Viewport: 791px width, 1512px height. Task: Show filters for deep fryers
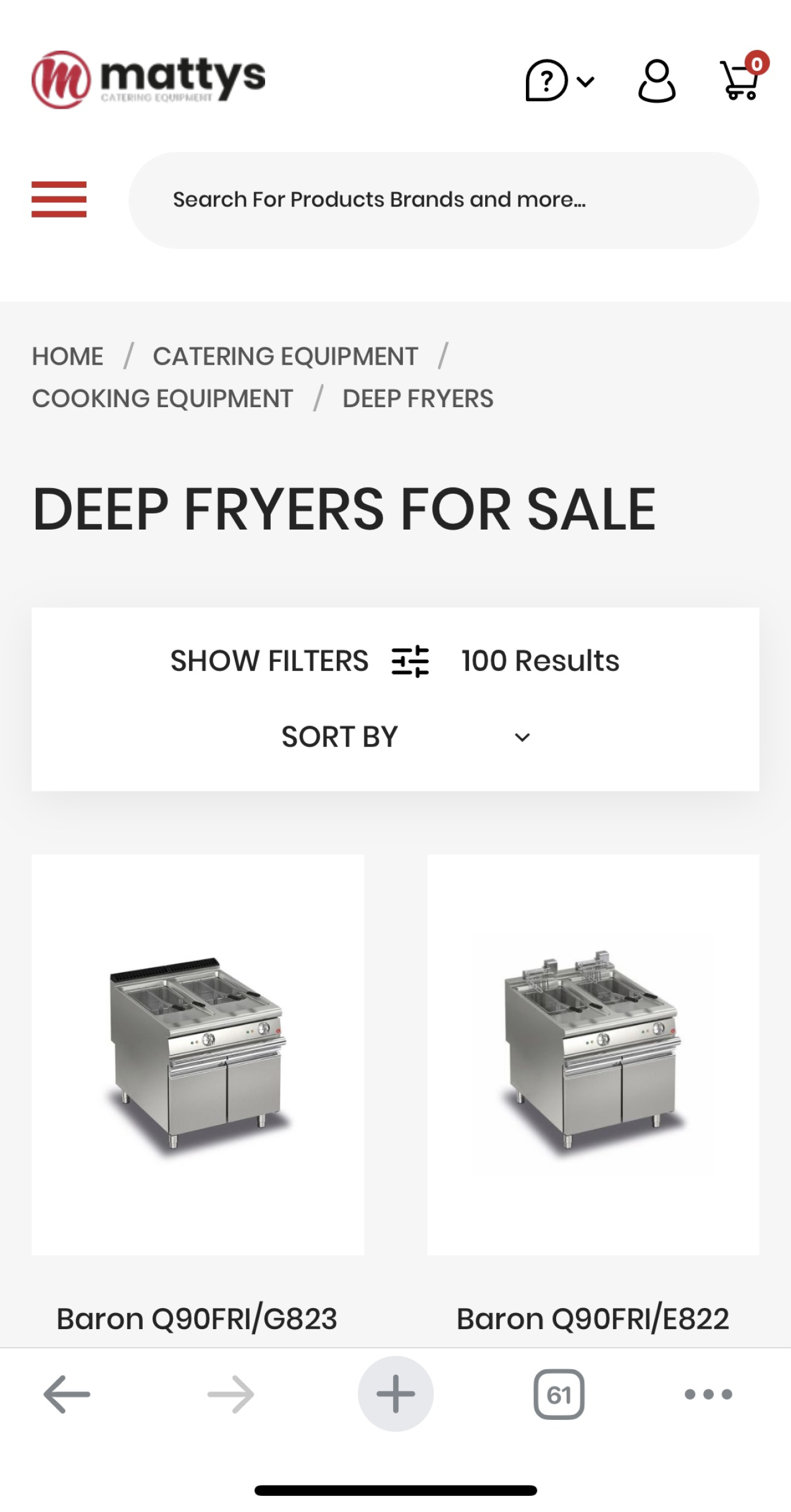point(299,661)
